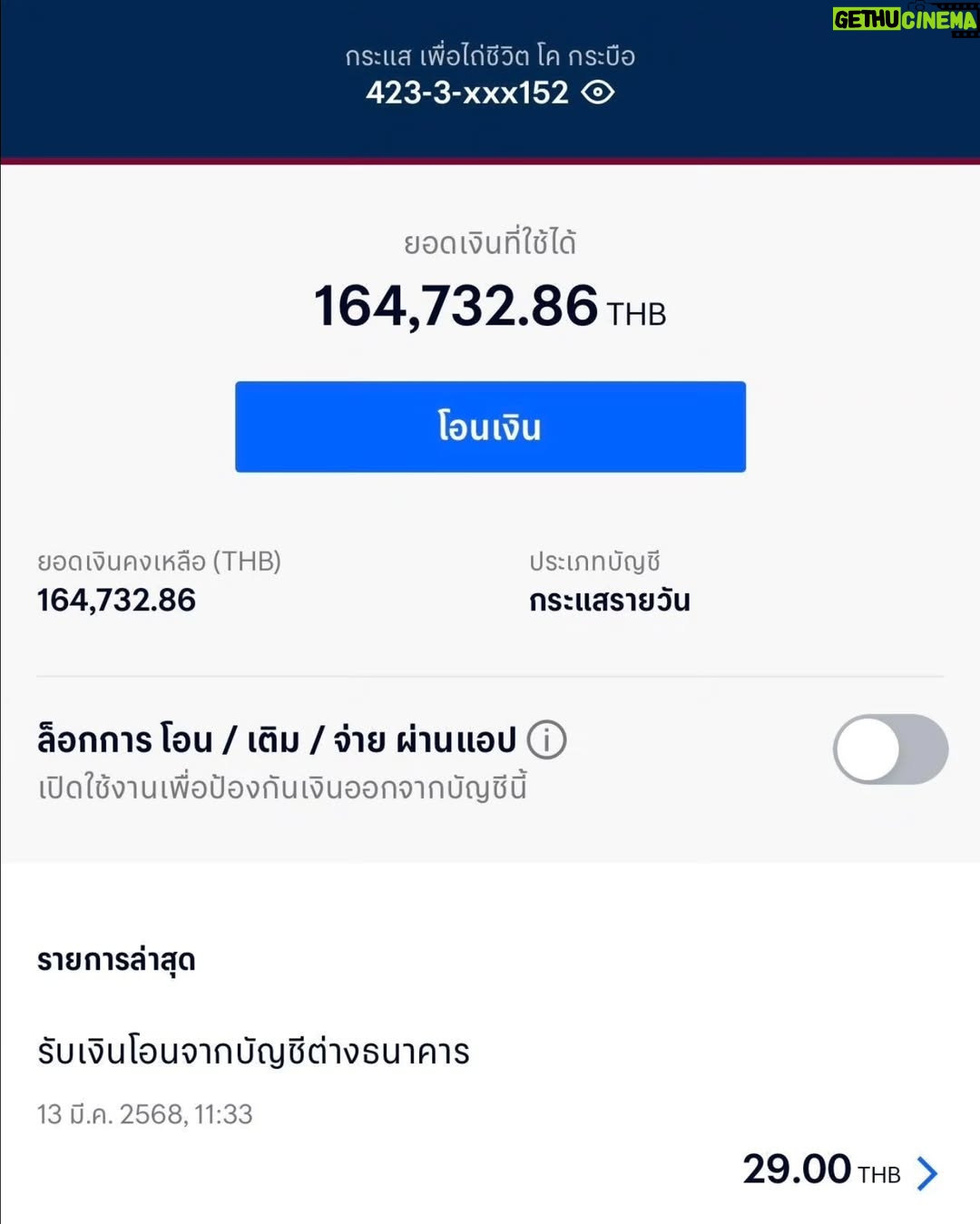Tap the blue โอนเงิน transfer button
This screenshot has width=980, height=1224.
click(x=490, y=426)
